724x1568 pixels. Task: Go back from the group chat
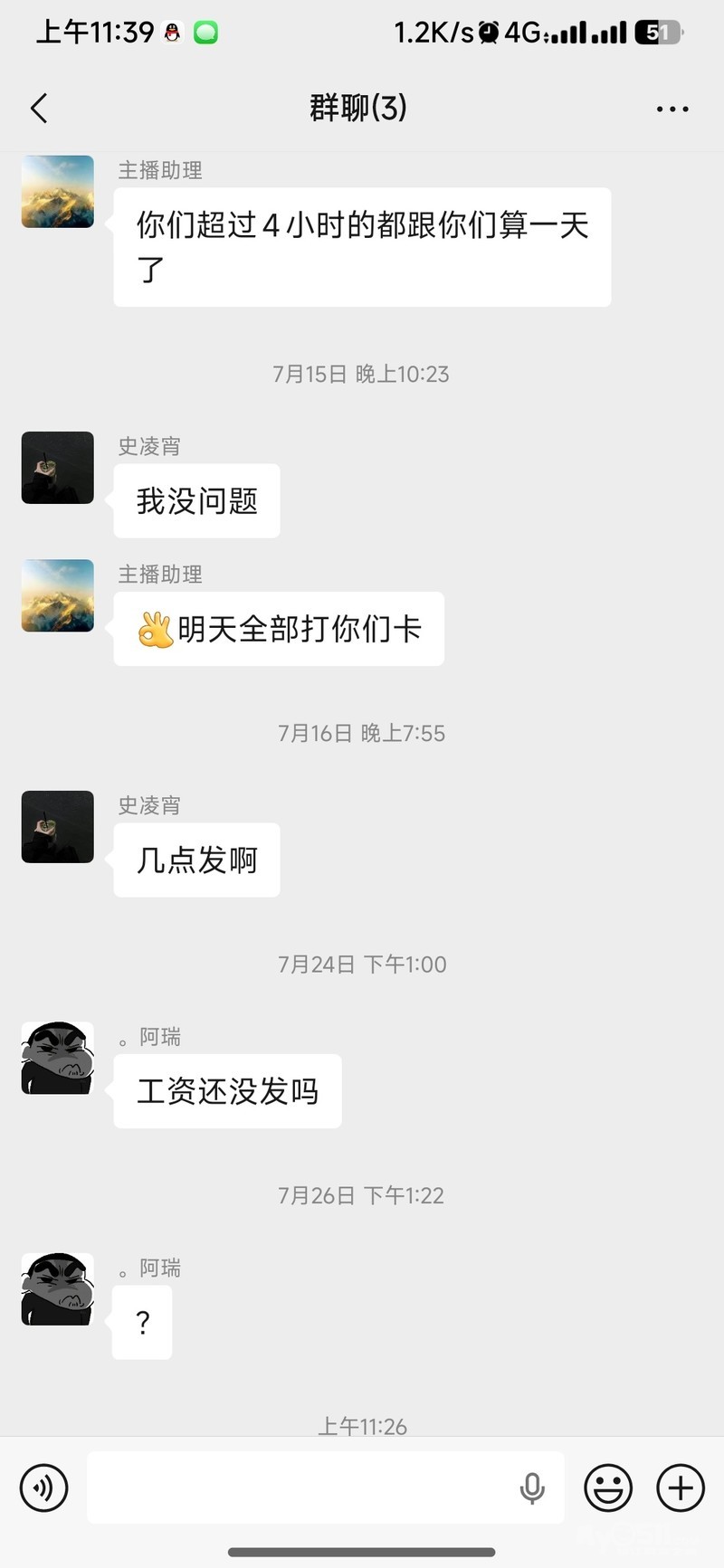pos(39,109)
